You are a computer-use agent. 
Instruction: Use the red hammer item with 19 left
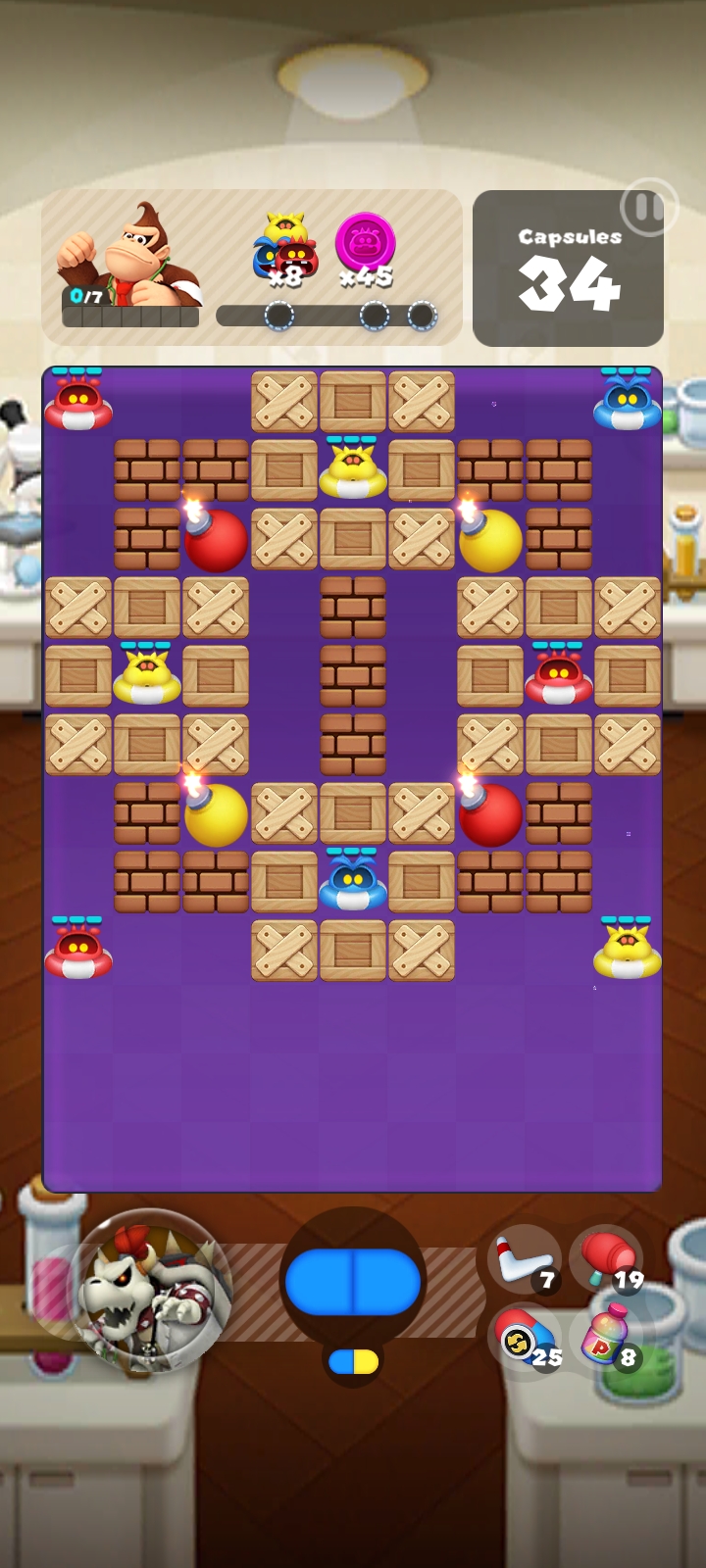coord(606,1258)
